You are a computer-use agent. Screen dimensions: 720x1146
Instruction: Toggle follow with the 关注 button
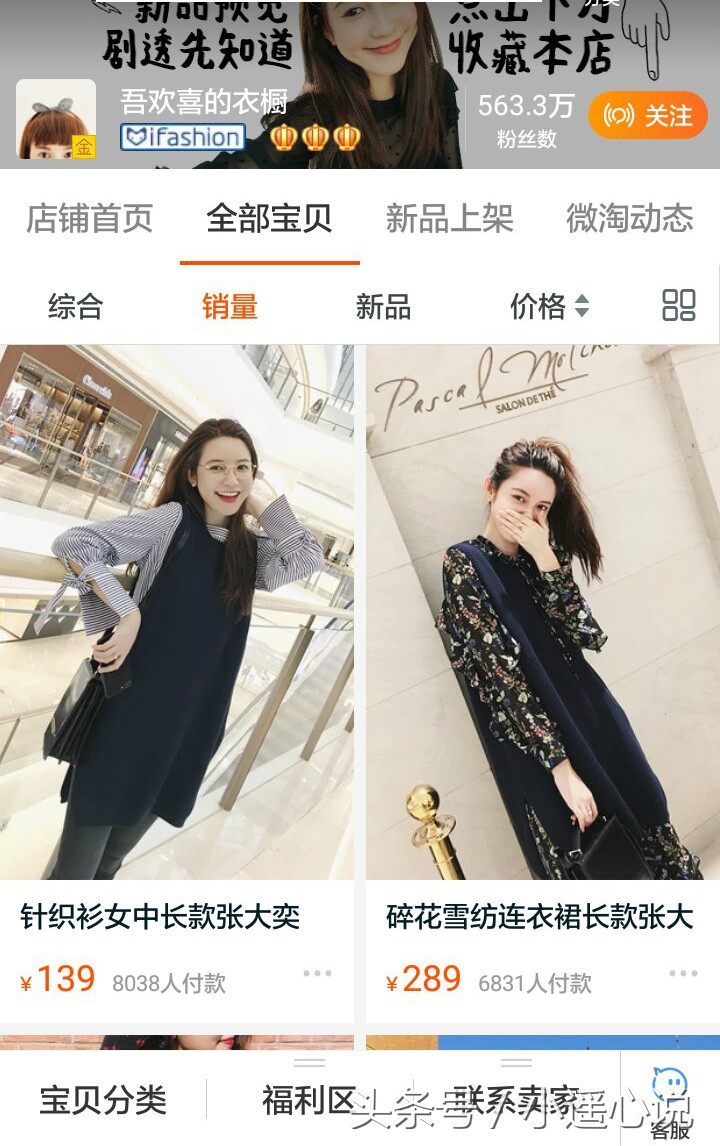coord(648,116)
